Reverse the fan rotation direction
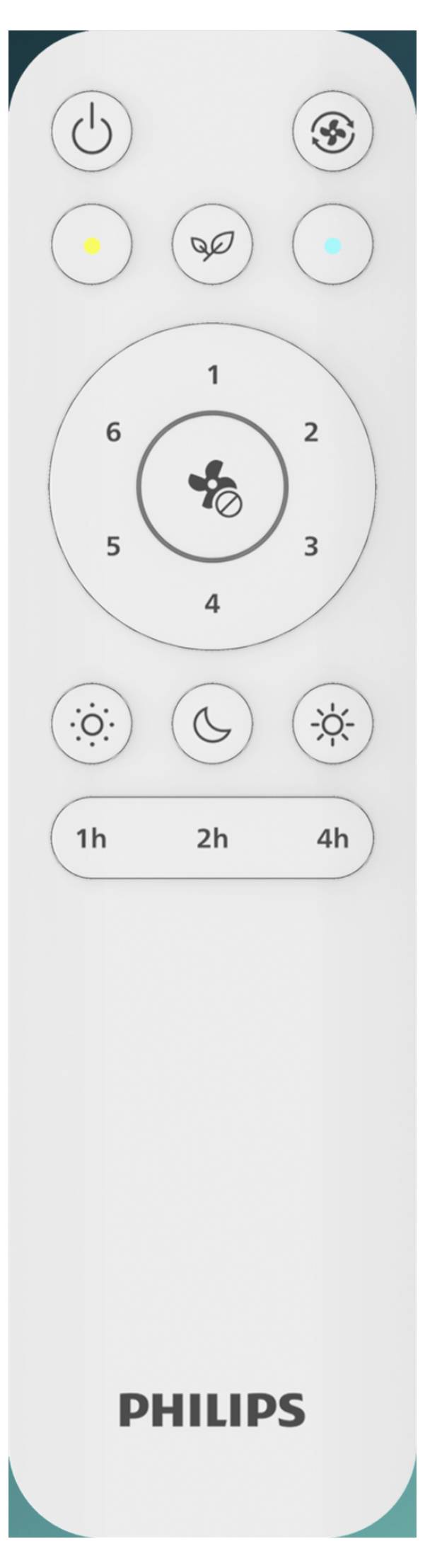Screen dimensions: 425x1568 point(332,132)
